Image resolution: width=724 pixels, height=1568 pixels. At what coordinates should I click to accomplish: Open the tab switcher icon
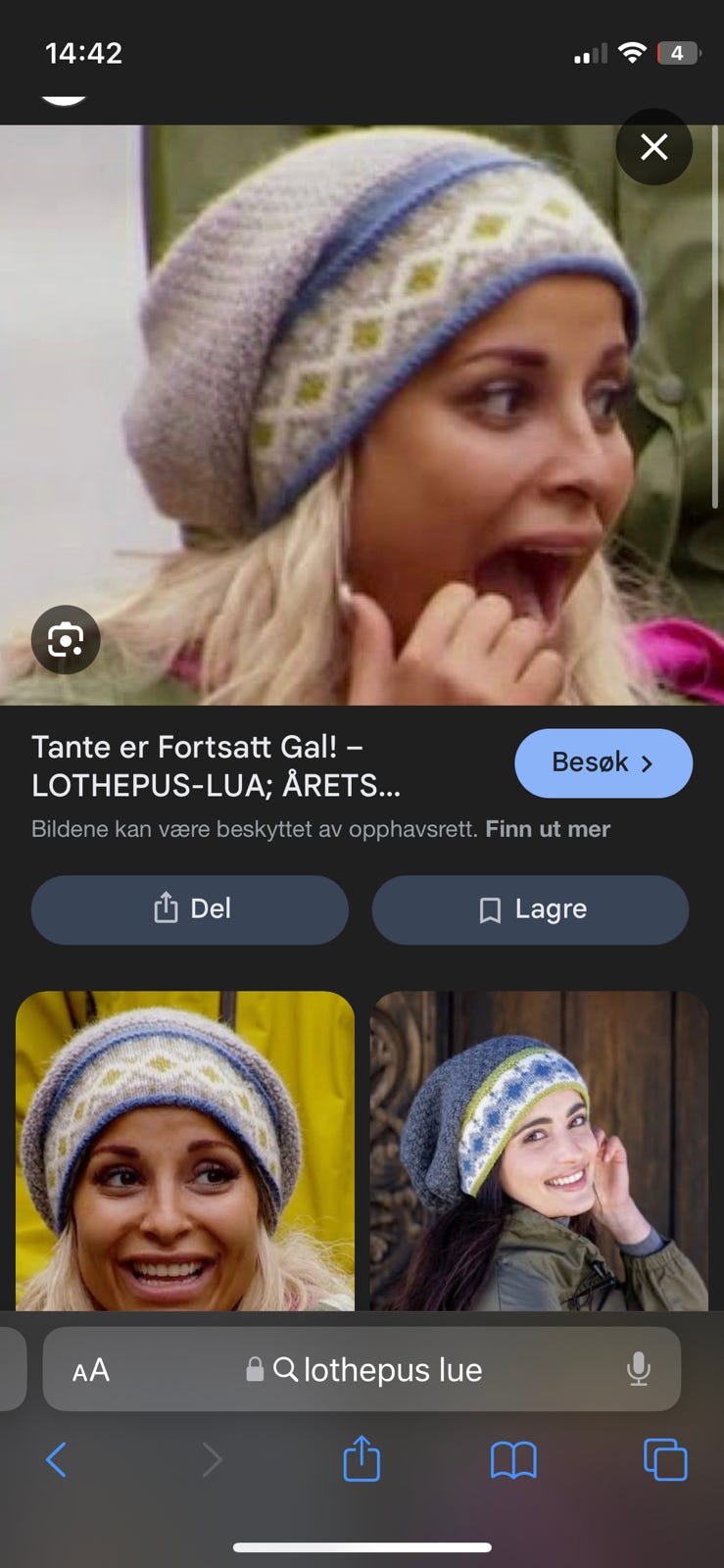coord(665,1459)
